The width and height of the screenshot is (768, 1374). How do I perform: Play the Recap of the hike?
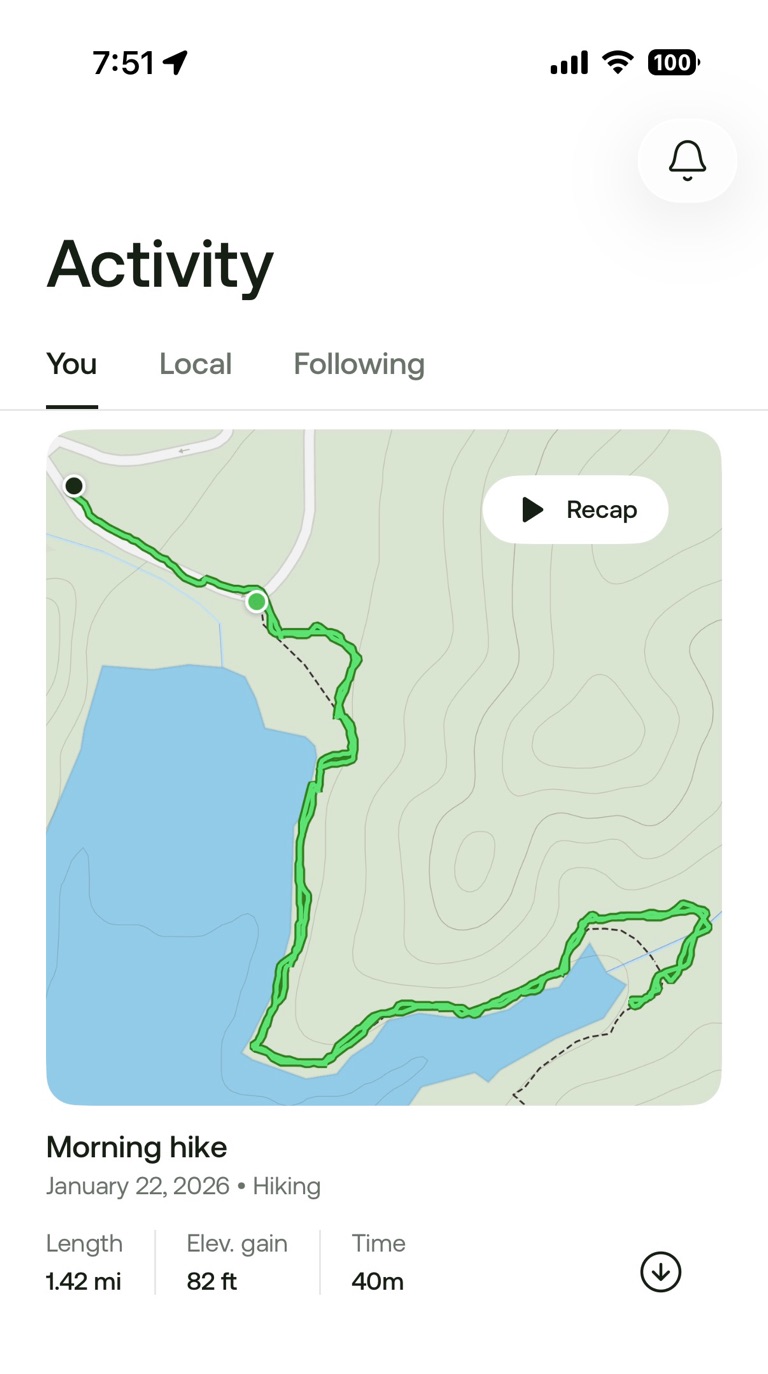click(575, 510)
